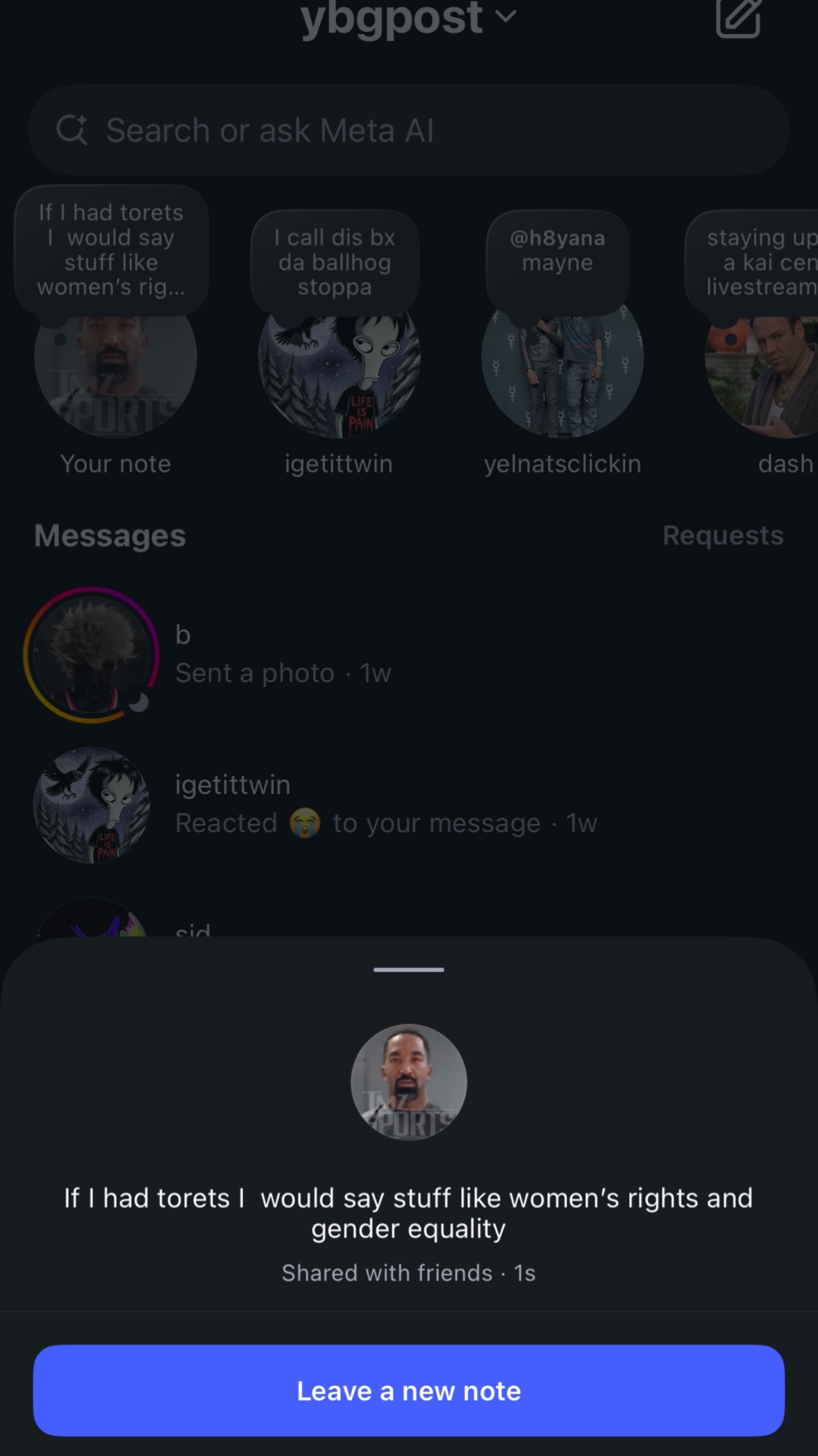818x1456 pixels.
Task: Open the ybgpost account switcher dropdown
Action: [409, 17]
